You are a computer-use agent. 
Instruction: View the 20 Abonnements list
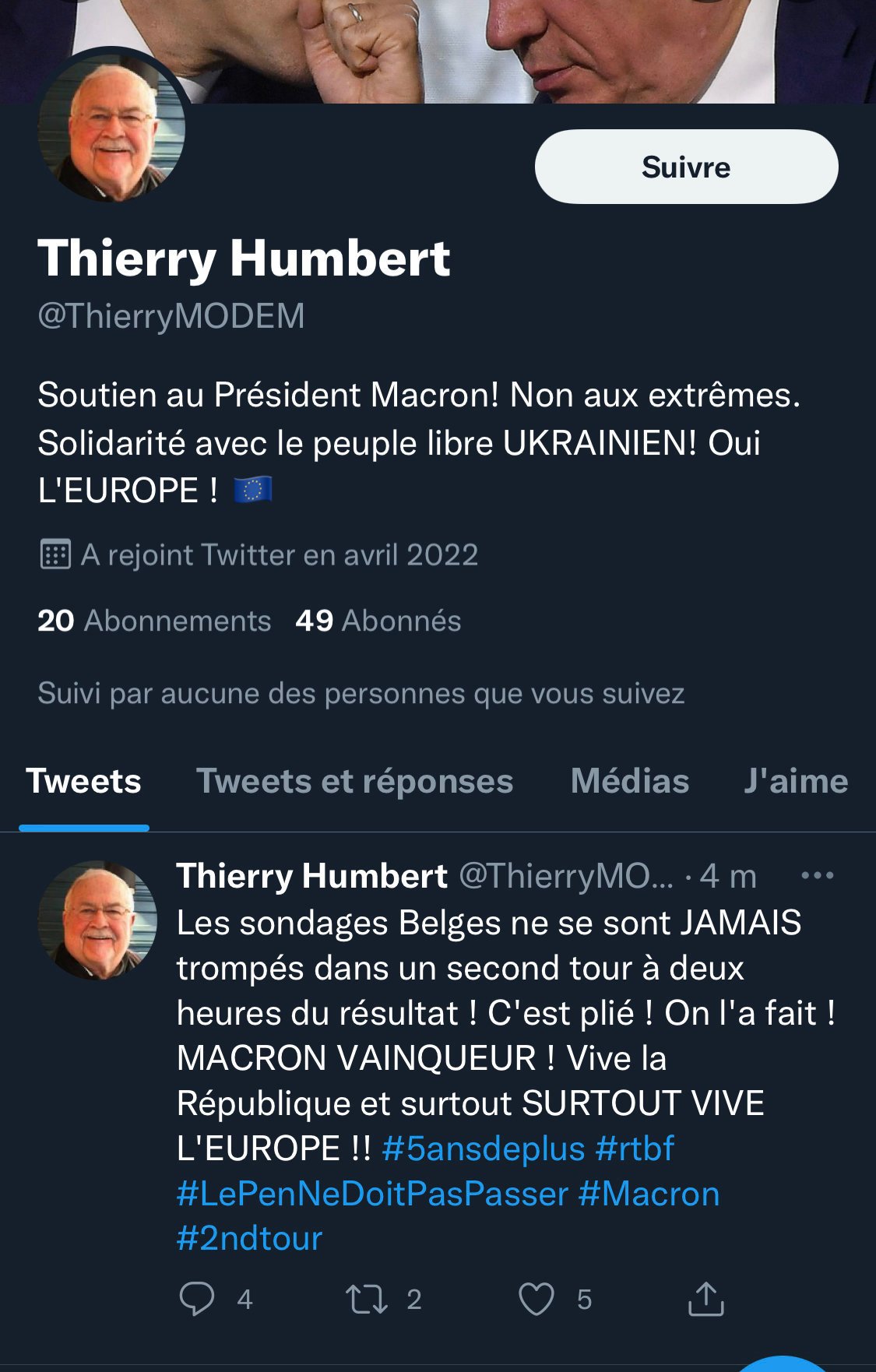click(x=154, y=621)
